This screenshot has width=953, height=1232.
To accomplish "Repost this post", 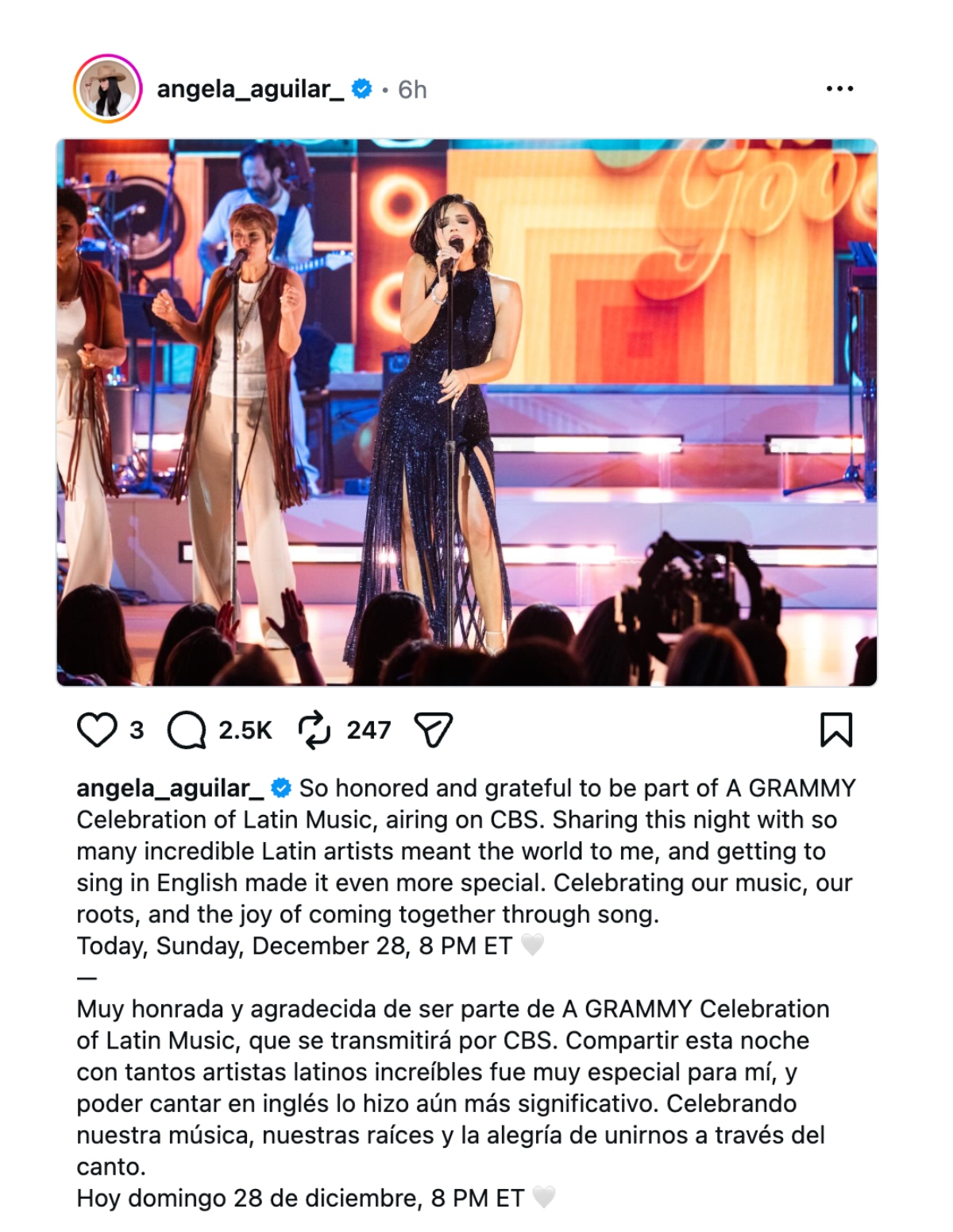I will (x=314, y=730).
